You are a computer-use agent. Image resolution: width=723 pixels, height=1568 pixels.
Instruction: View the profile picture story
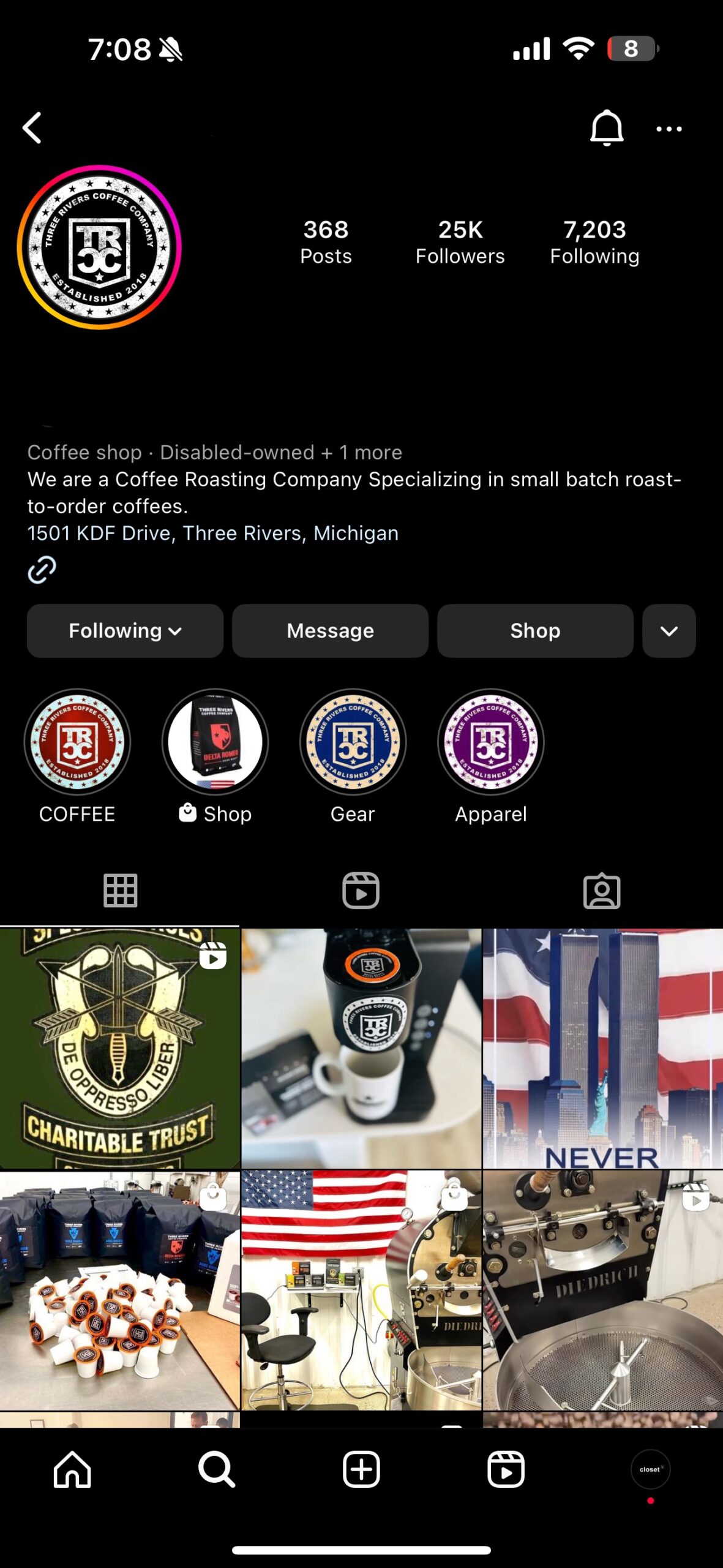pyautogui.click(x=99, y=247)
